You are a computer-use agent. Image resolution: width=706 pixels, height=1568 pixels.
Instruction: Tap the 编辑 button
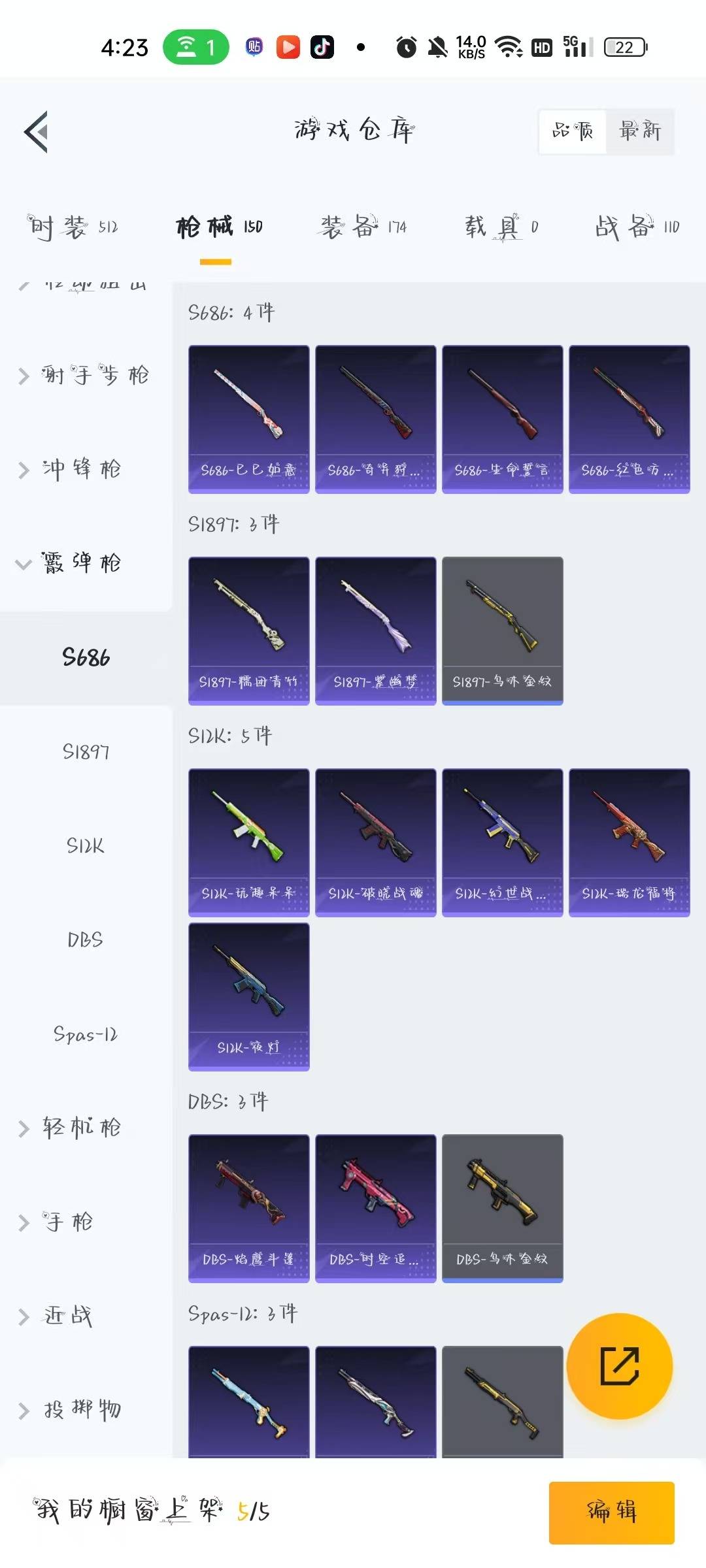(611, 1512)
